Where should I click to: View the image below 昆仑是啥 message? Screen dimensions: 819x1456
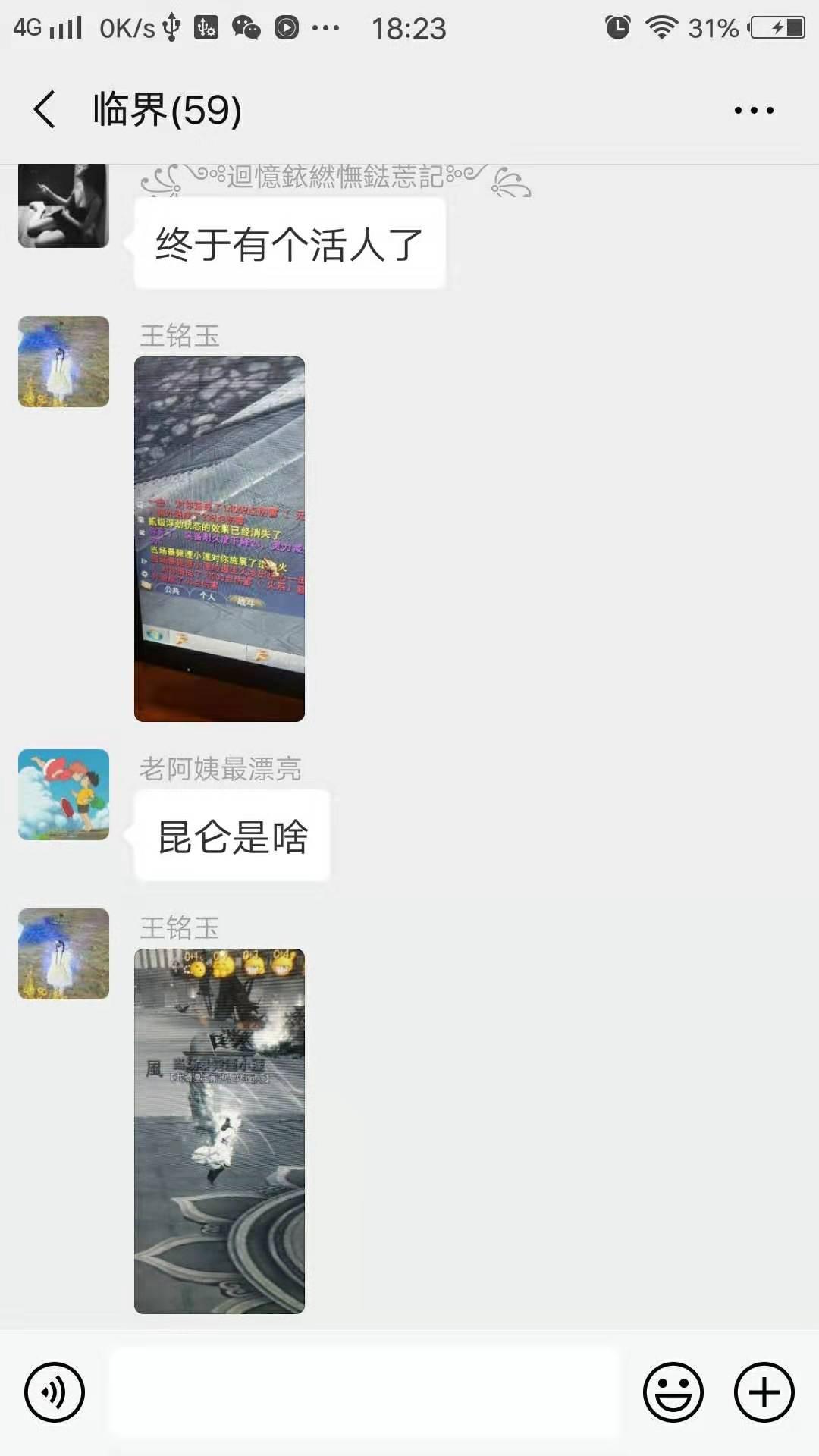(219, 1131)
